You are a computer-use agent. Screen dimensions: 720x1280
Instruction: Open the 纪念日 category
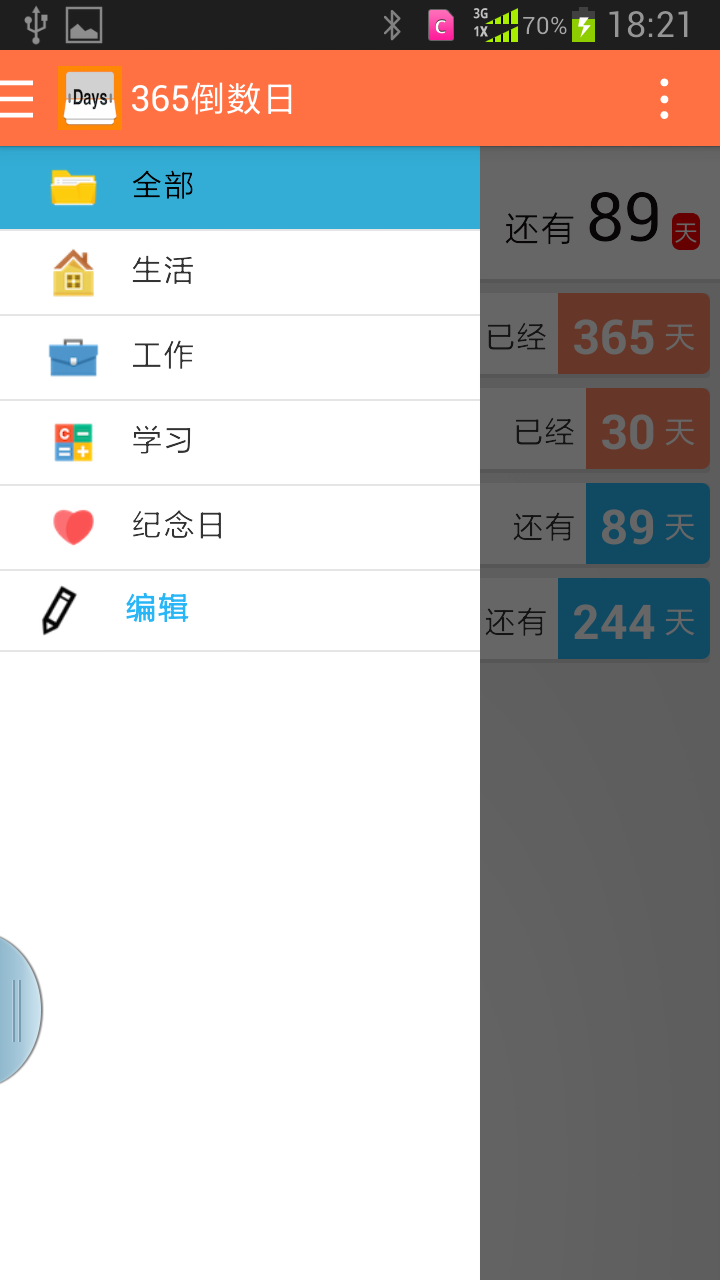coord(240,527)
